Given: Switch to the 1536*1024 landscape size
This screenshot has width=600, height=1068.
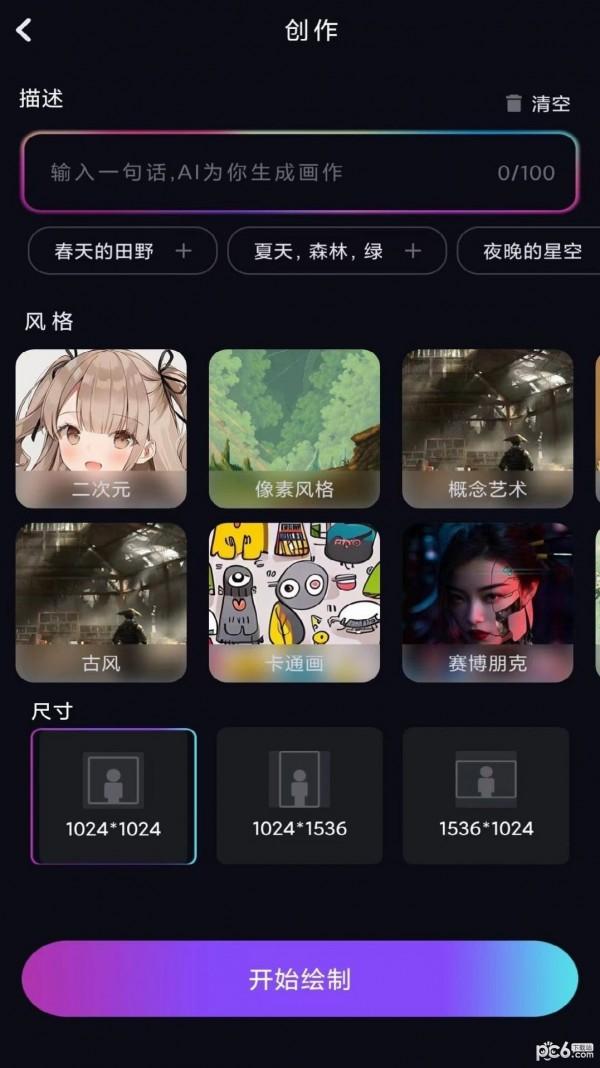Looking at the screenshot, I should [x=486, y=796].
